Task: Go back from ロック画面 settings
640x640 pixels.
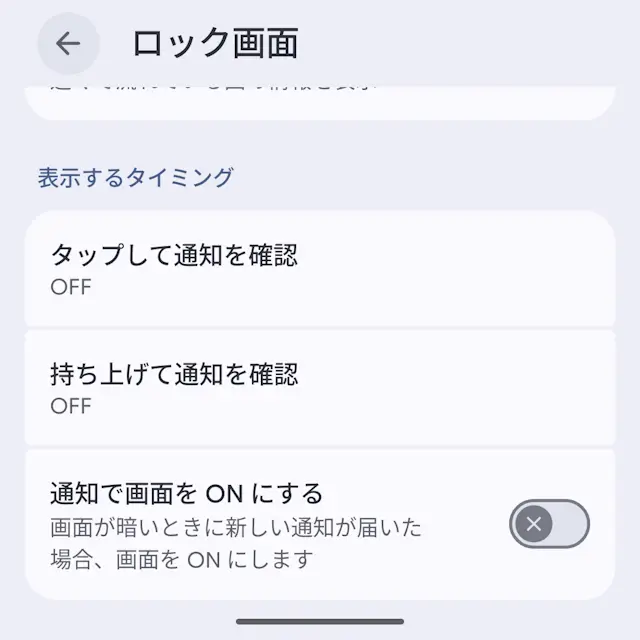Action: click(x=68, y=44)
